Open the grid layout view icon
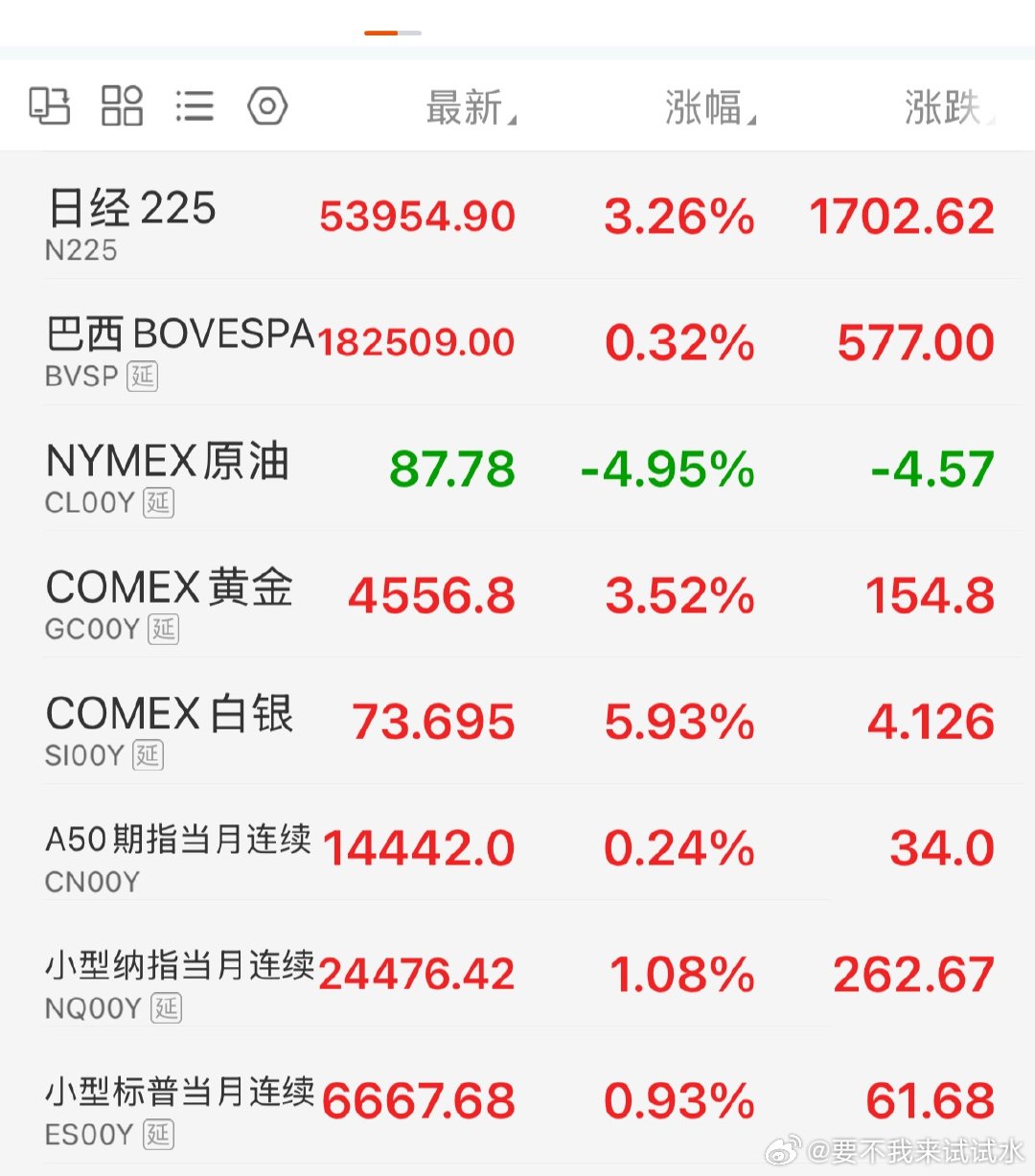Image resolution: width=1035 pixels, height=1176 pixels. pos(123,105)
